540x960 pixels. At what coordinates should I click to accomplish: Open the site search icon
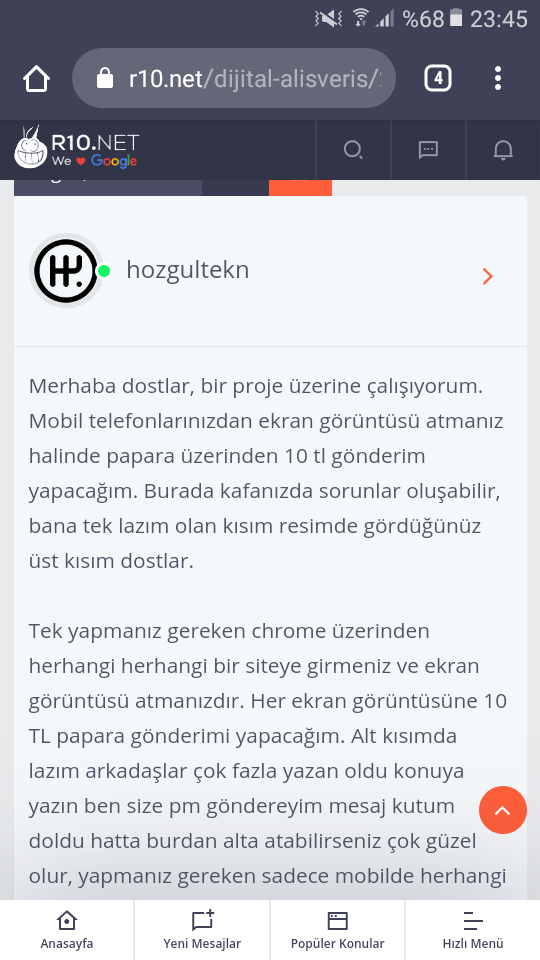tap(353, 150)
